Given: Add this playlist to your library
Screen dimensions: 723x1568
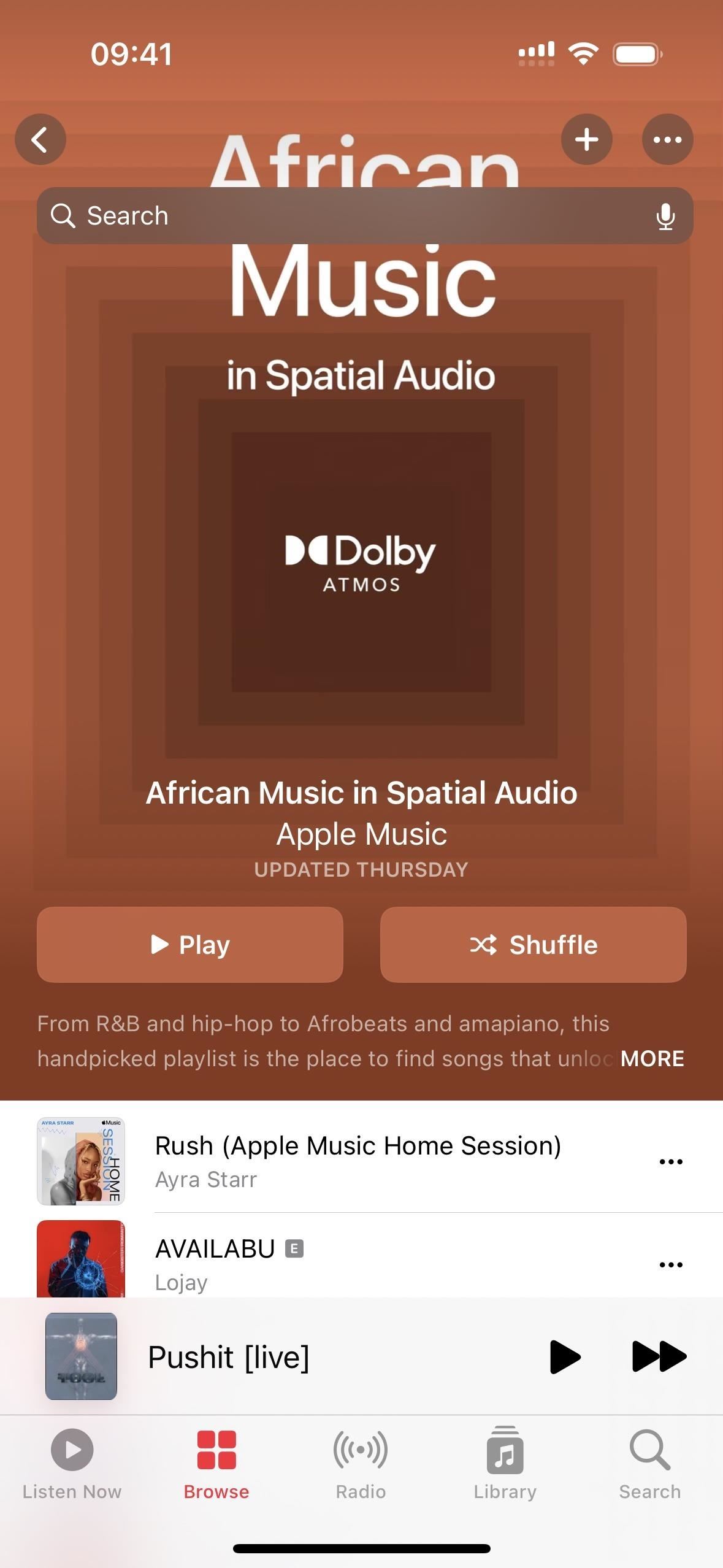Looking at the screenshot, I should click(586, 139).
